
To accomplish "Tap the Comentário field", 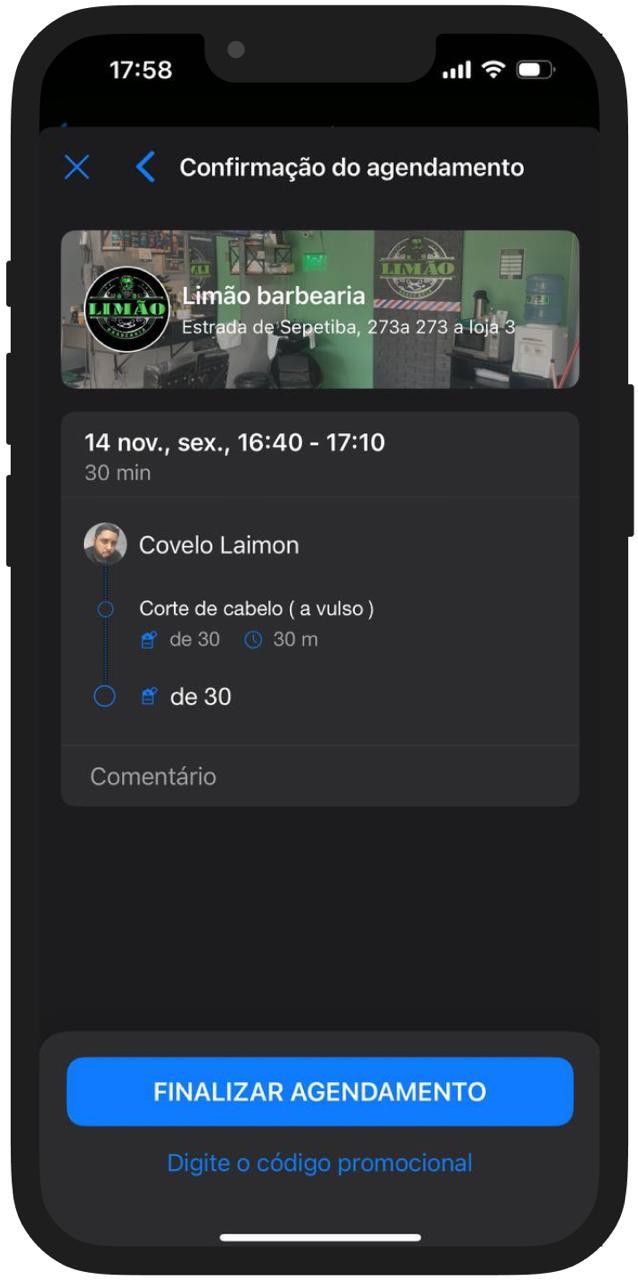I will [319, 776].
